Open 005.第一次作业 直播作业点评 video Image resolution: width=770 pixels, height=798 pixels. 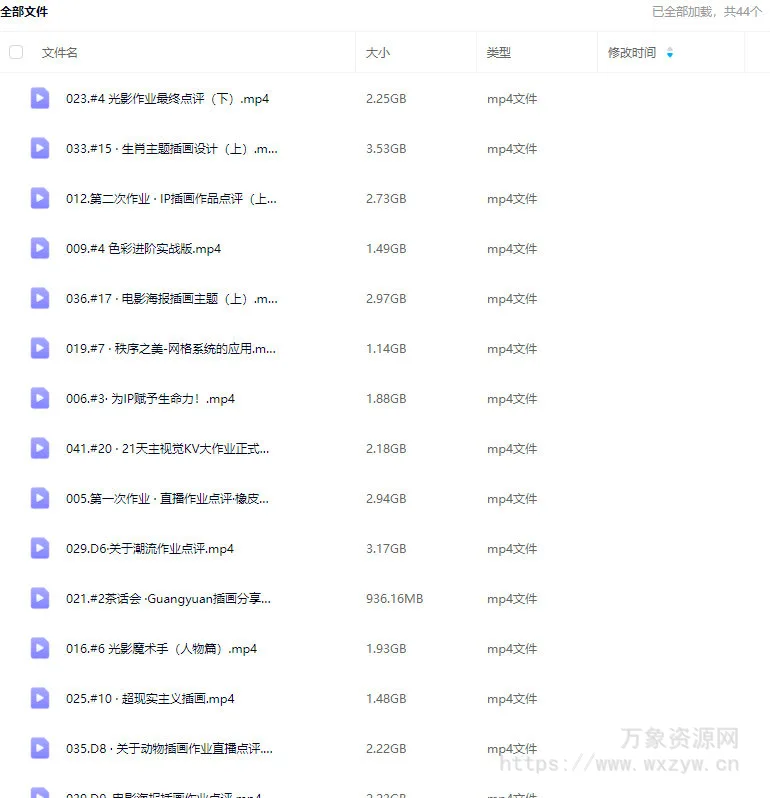tap(167, 499)
